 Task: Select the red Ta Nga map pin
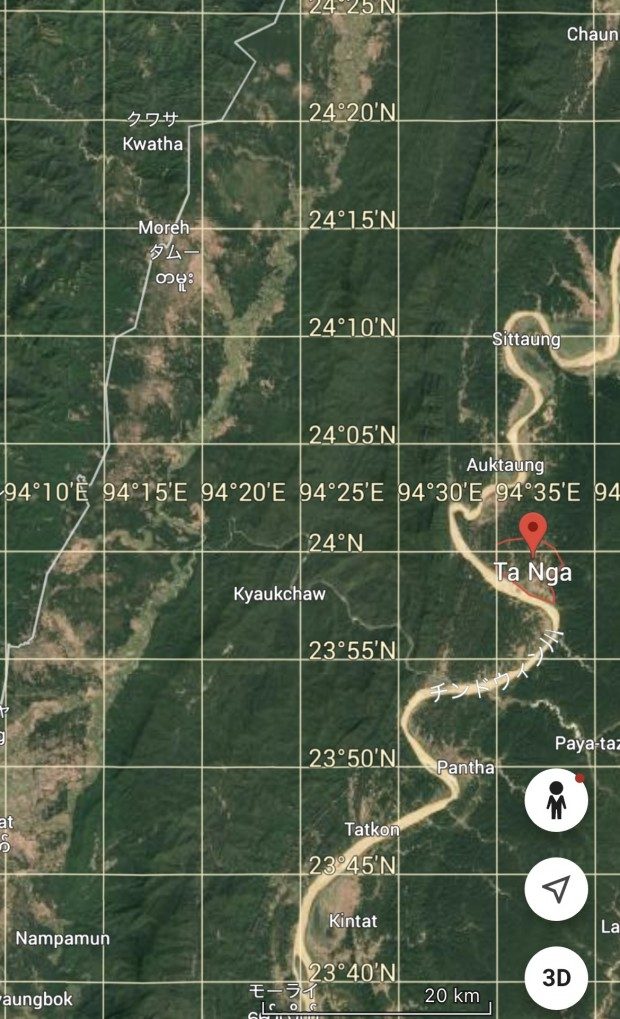(x=534, y=535)
